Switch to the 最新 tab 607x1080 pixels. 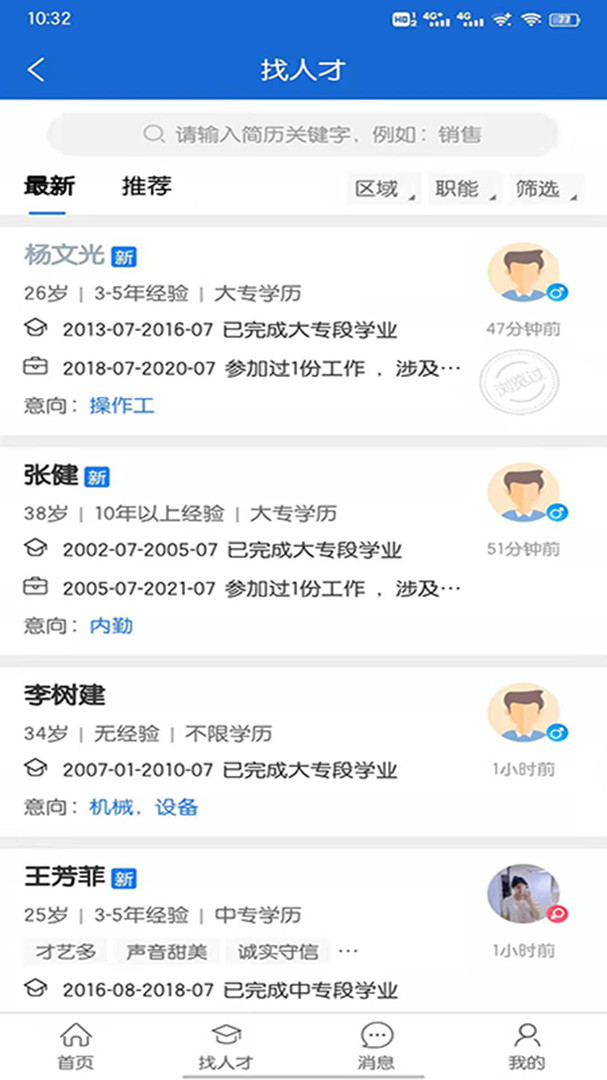tap(49, 187)
